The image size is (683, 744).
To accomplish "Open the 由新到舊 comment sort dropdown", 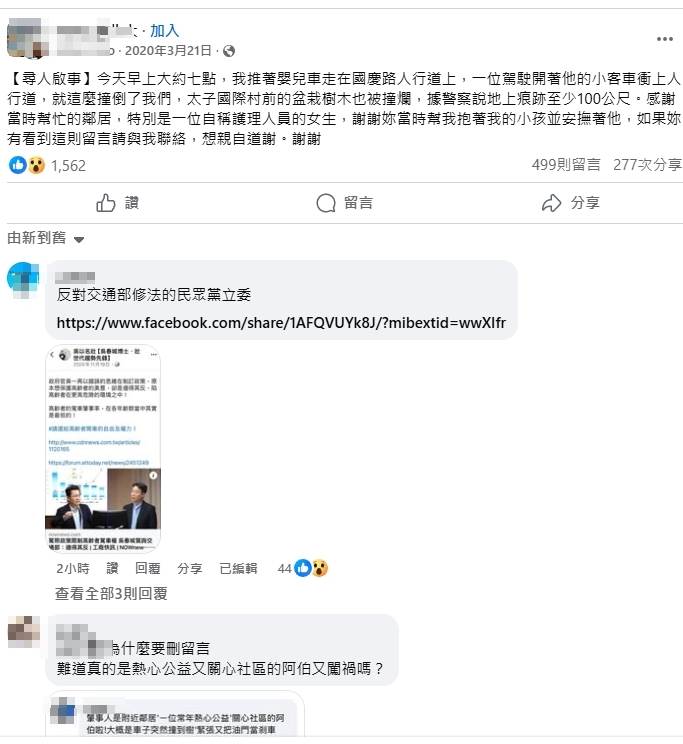I will (46, 238).
